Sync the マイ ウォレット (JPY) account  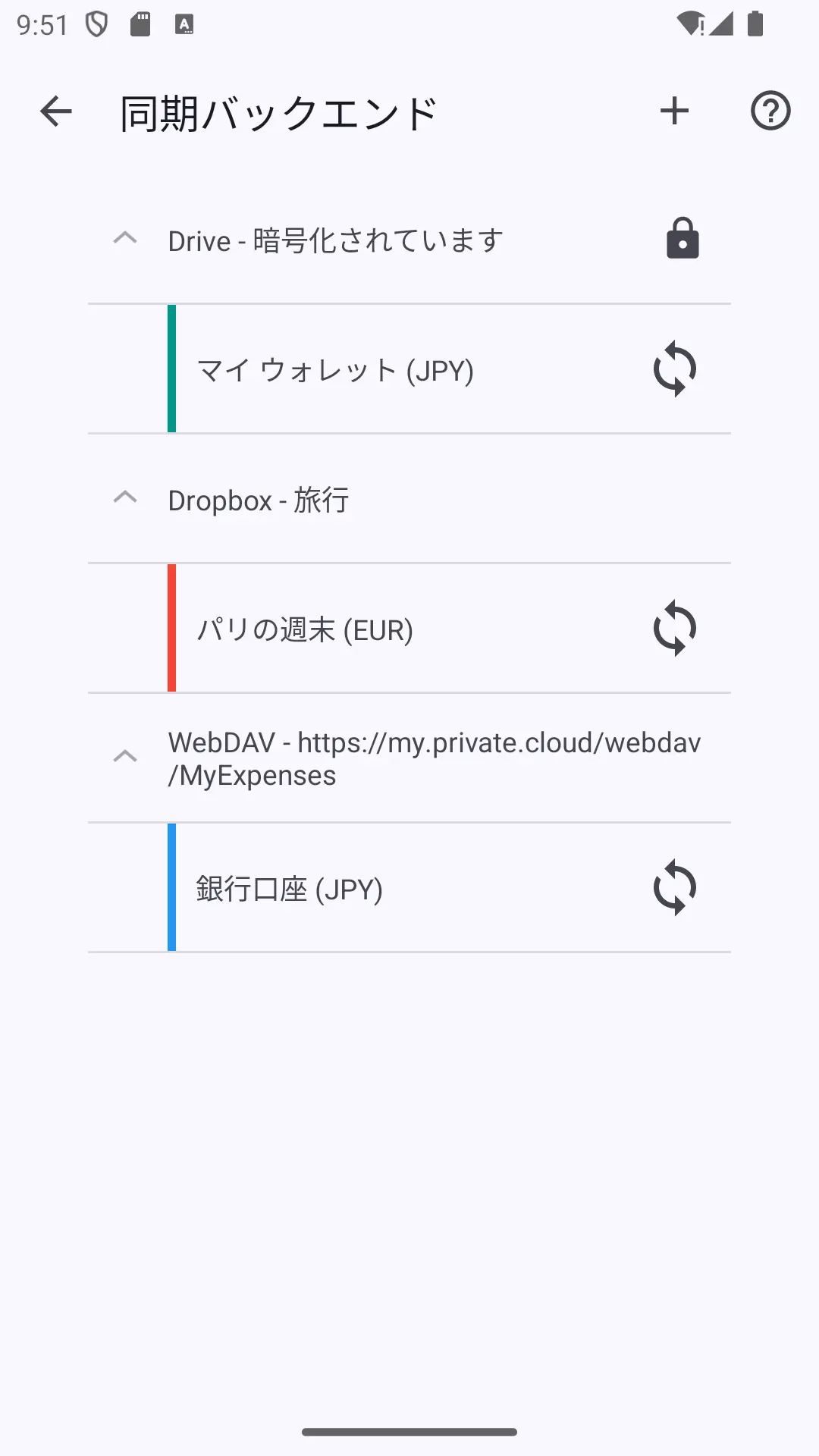click(x=675, y=369)
